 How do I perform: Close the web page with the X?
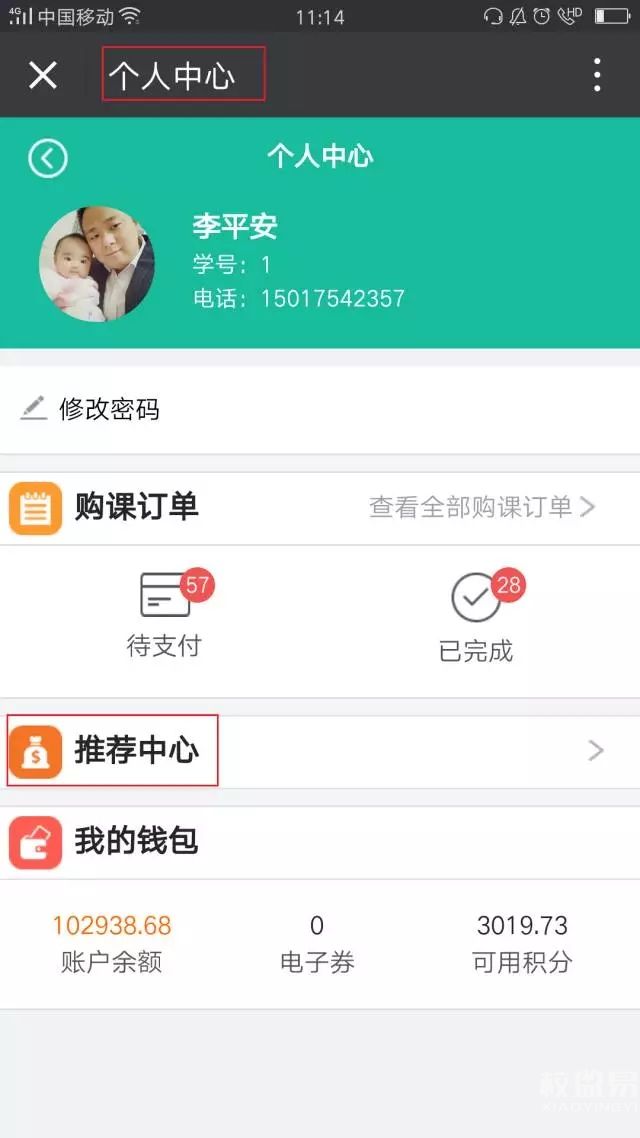(43, 75)
